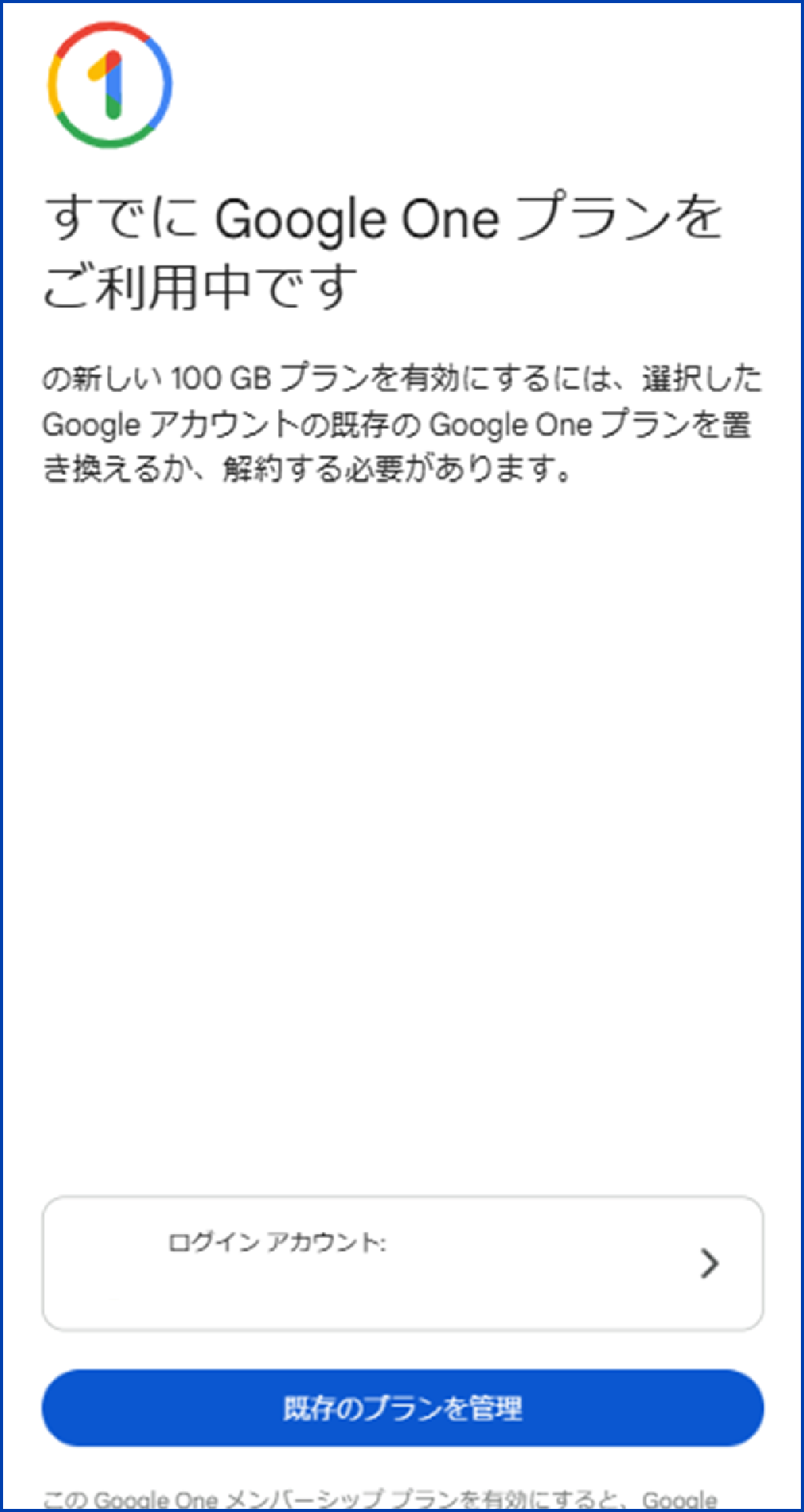Open the ログイン アカウント selector row

403,1263
